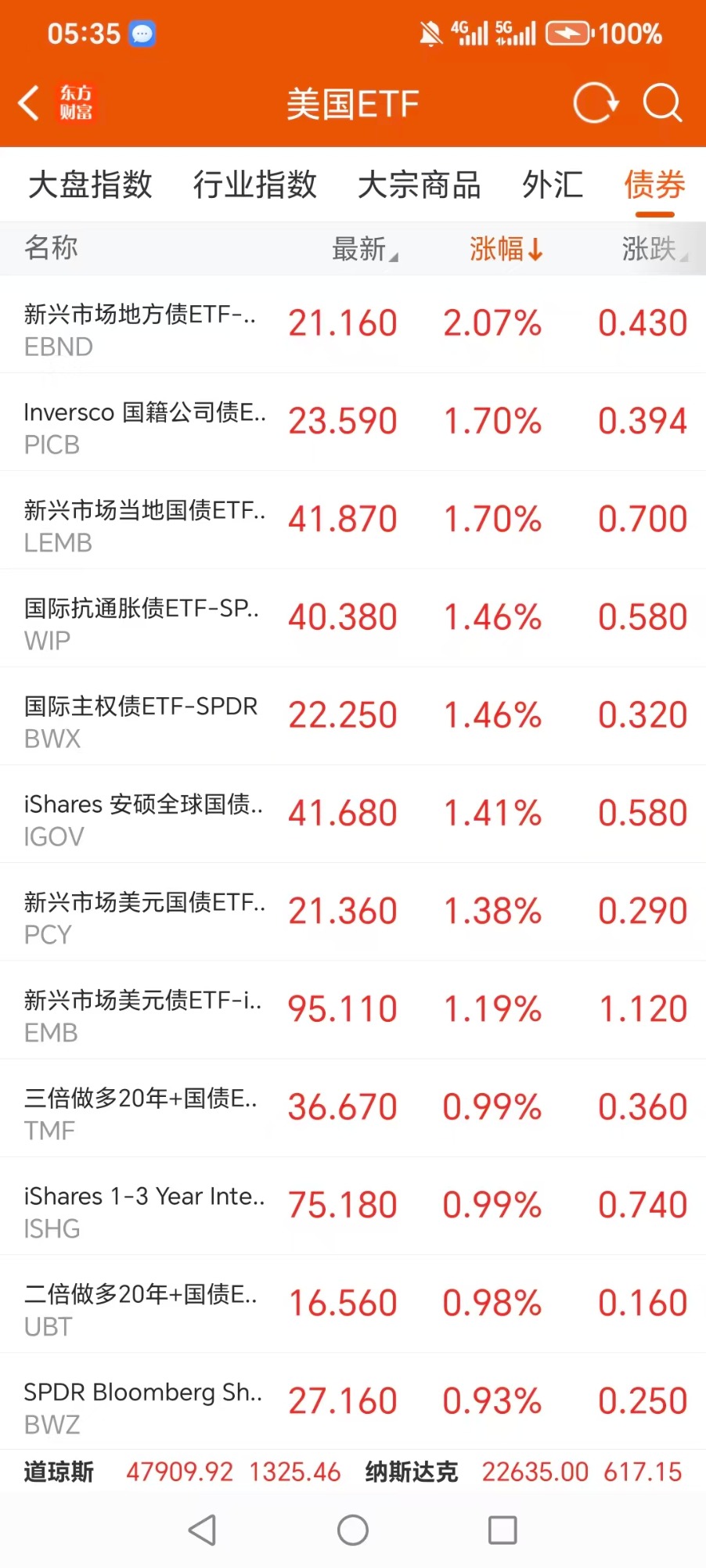View the IGOV ETF quote
This screenshot has width=706, height=1568.
pyautogui.click(x=352, y=815)
